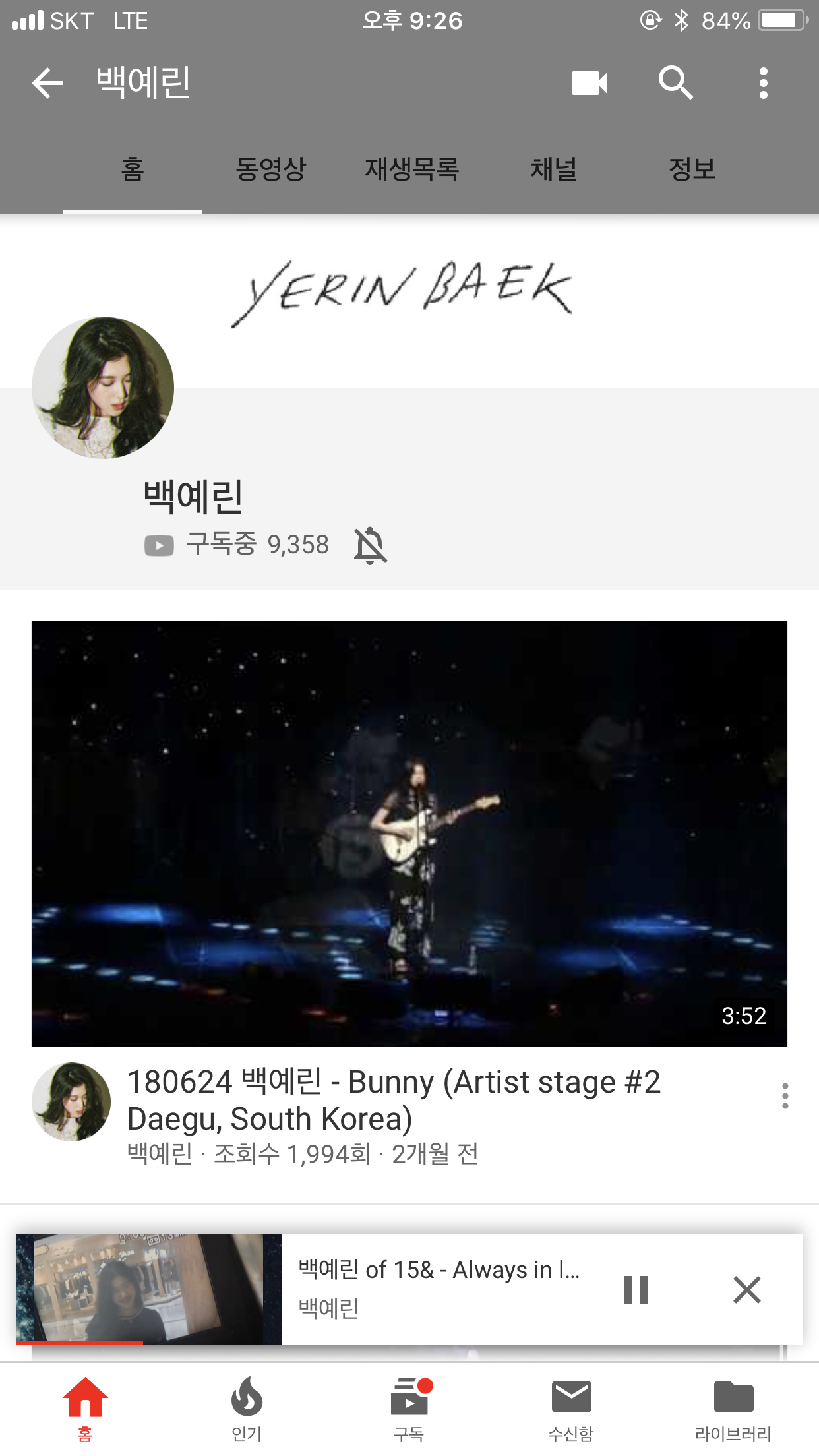Open search on the channel page
The width and height of the screenshot is (819, 1456).
pos(677,83)
